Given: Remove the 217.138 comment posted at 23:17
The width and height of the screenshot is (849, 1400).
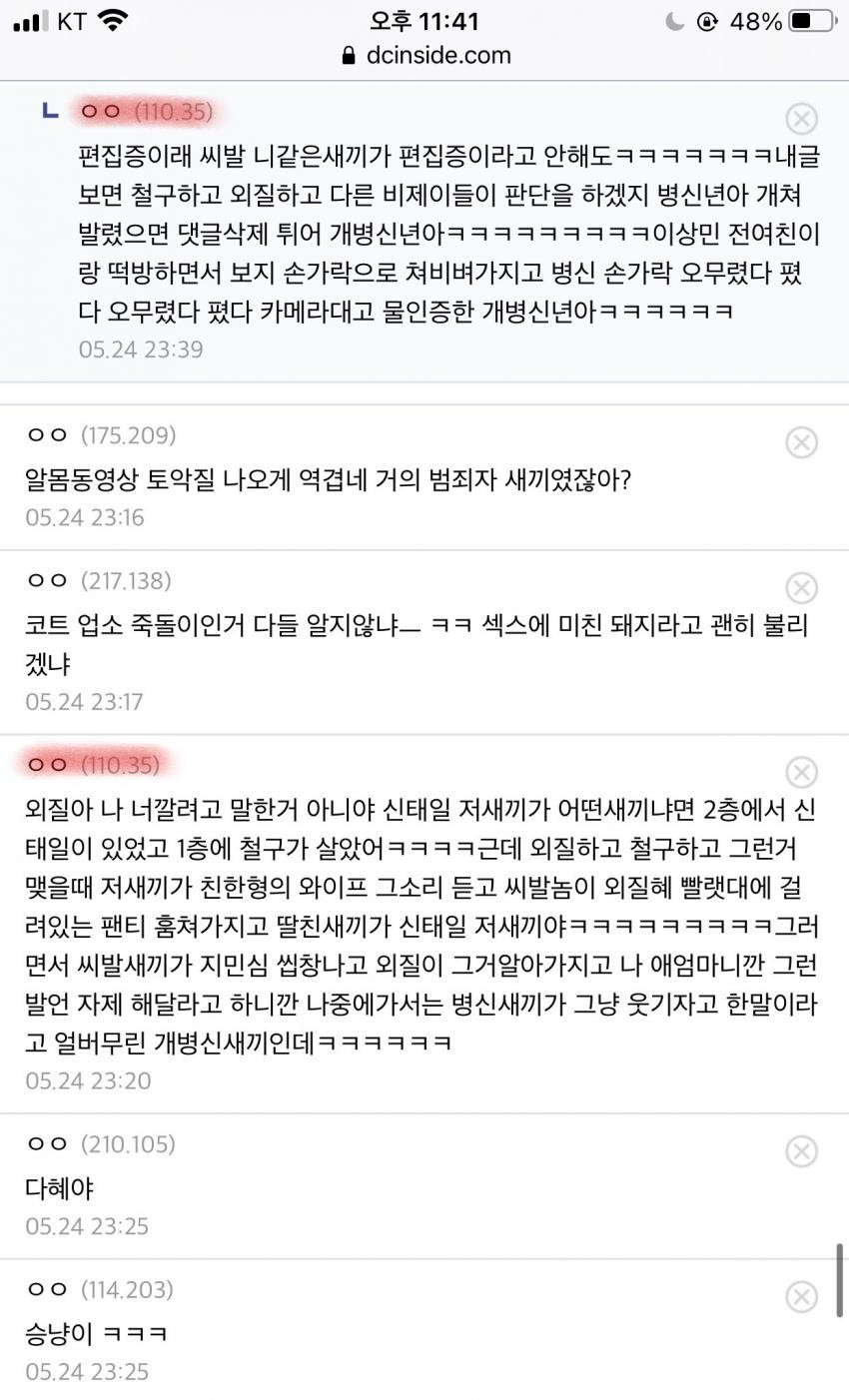Looking at the screenshot, I should point(801,587).
